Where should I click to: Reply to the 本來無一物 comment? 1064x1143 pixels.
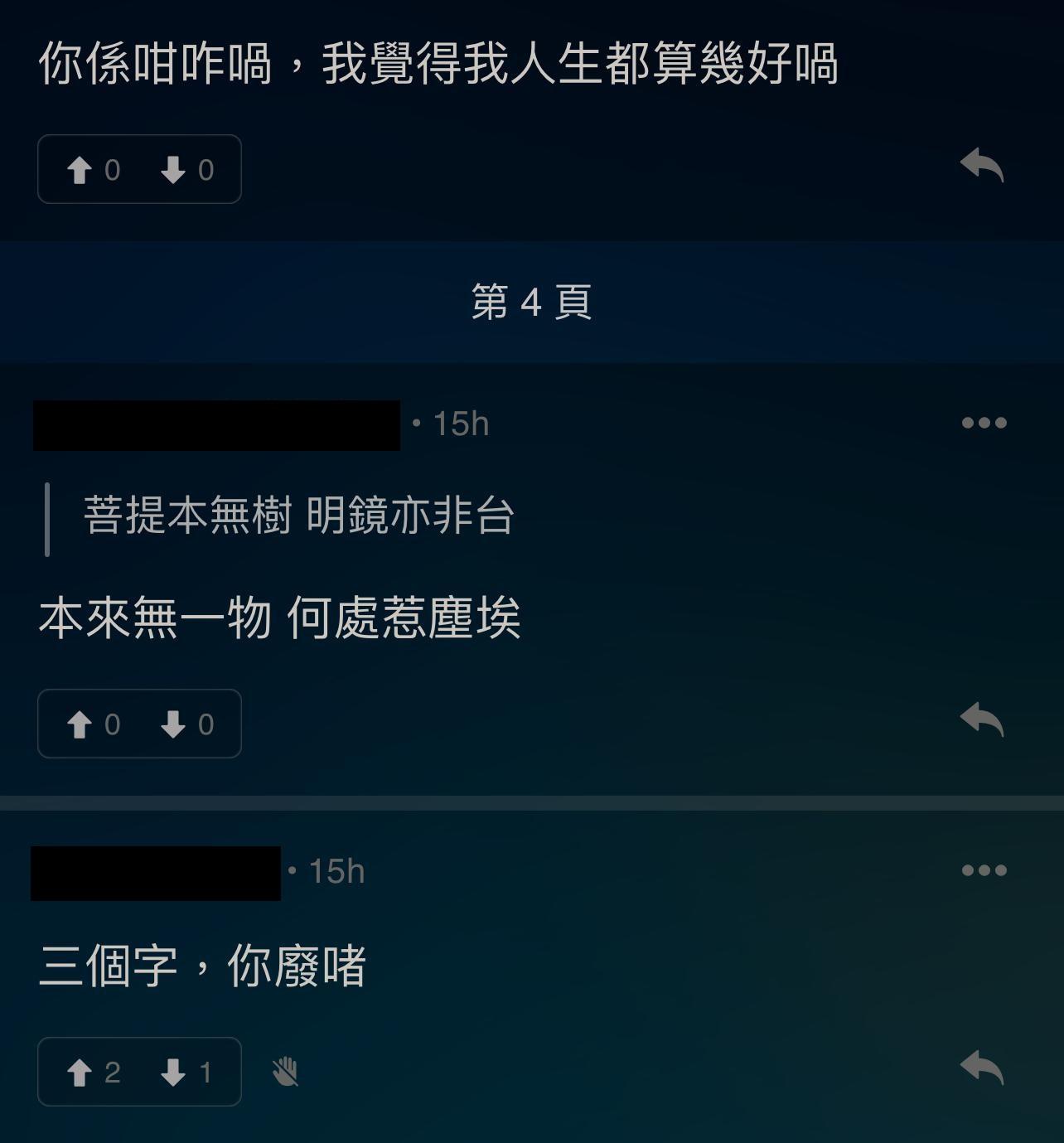(x=982, y=719)
